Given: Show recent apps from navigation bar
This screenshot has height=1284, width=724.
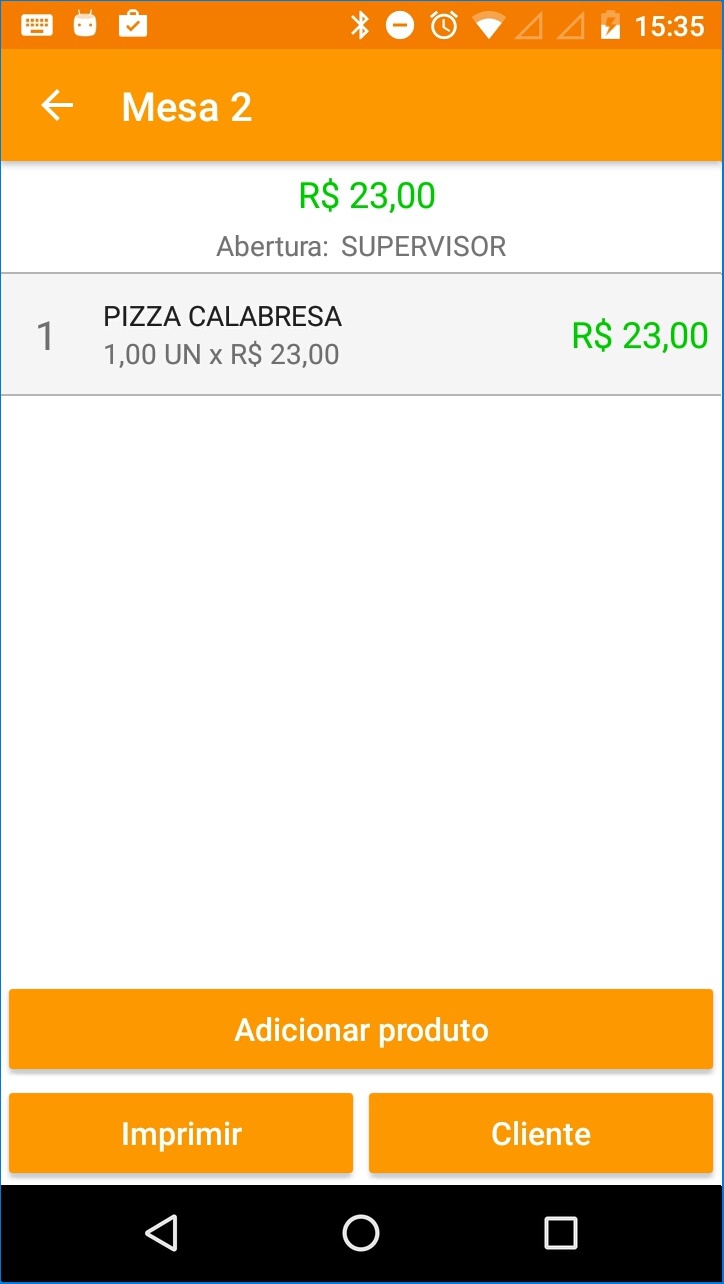Looking at the screenshot, I should coord(560,1233).
